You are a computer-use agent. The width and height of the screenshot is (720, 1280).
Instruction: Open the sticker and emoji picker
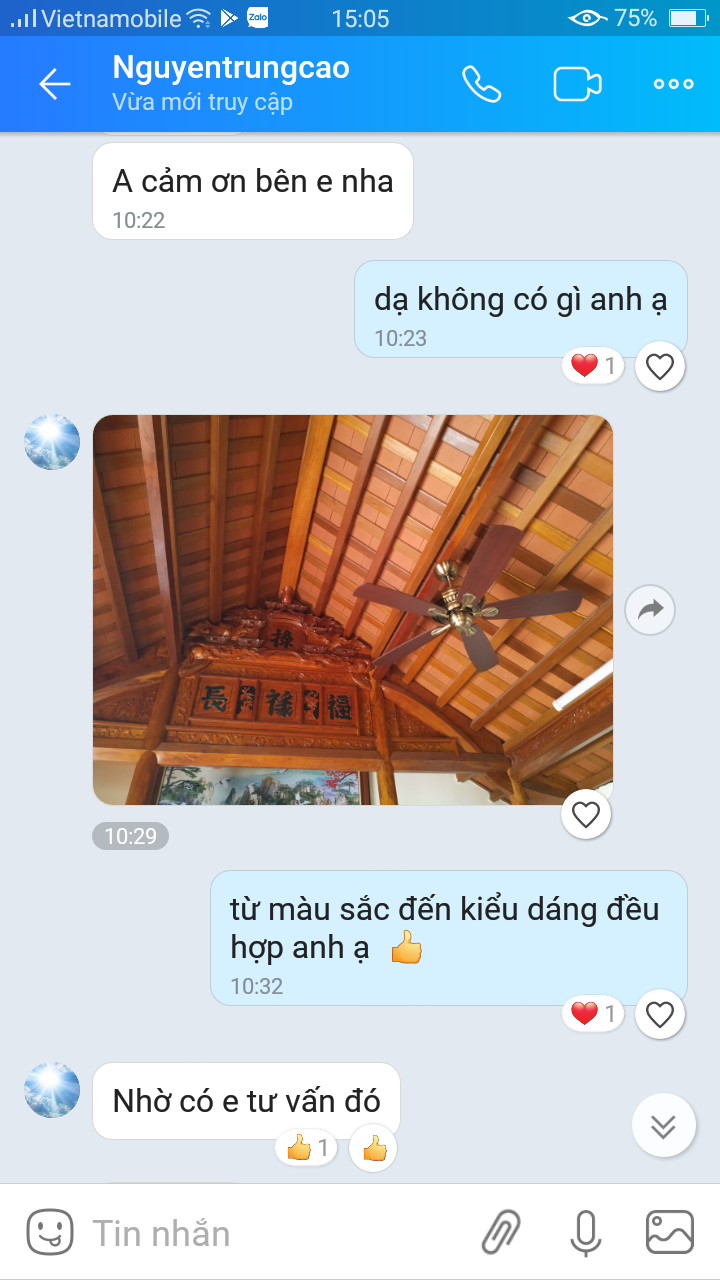click(x=49, y=1233)
